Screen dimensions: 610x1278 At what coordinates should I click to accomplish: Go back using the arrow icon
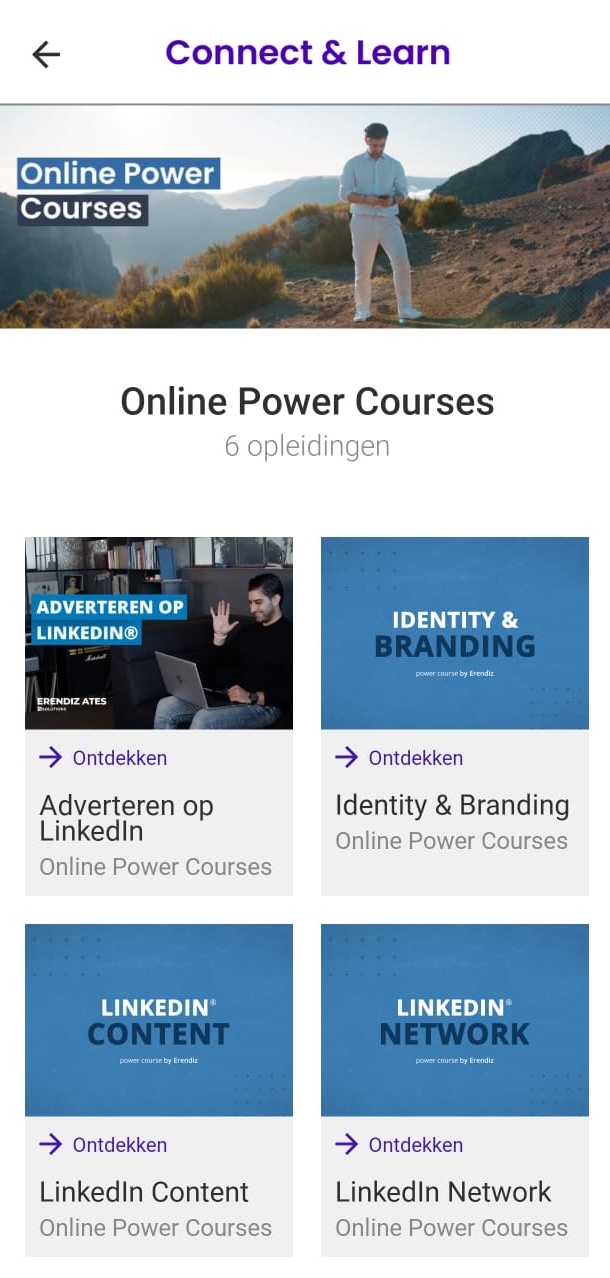pyautogui.click(x=46, y=54)
